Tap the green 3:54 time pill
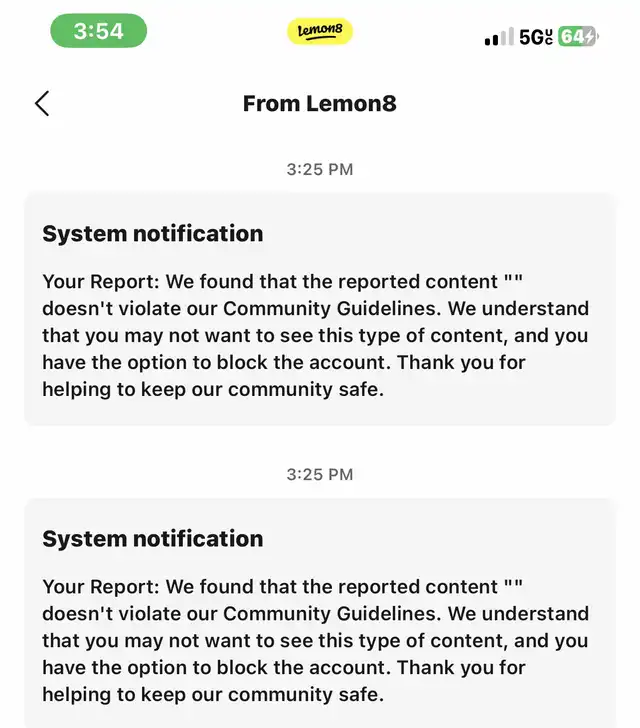The image size is (640, 728). coord(98,31)
